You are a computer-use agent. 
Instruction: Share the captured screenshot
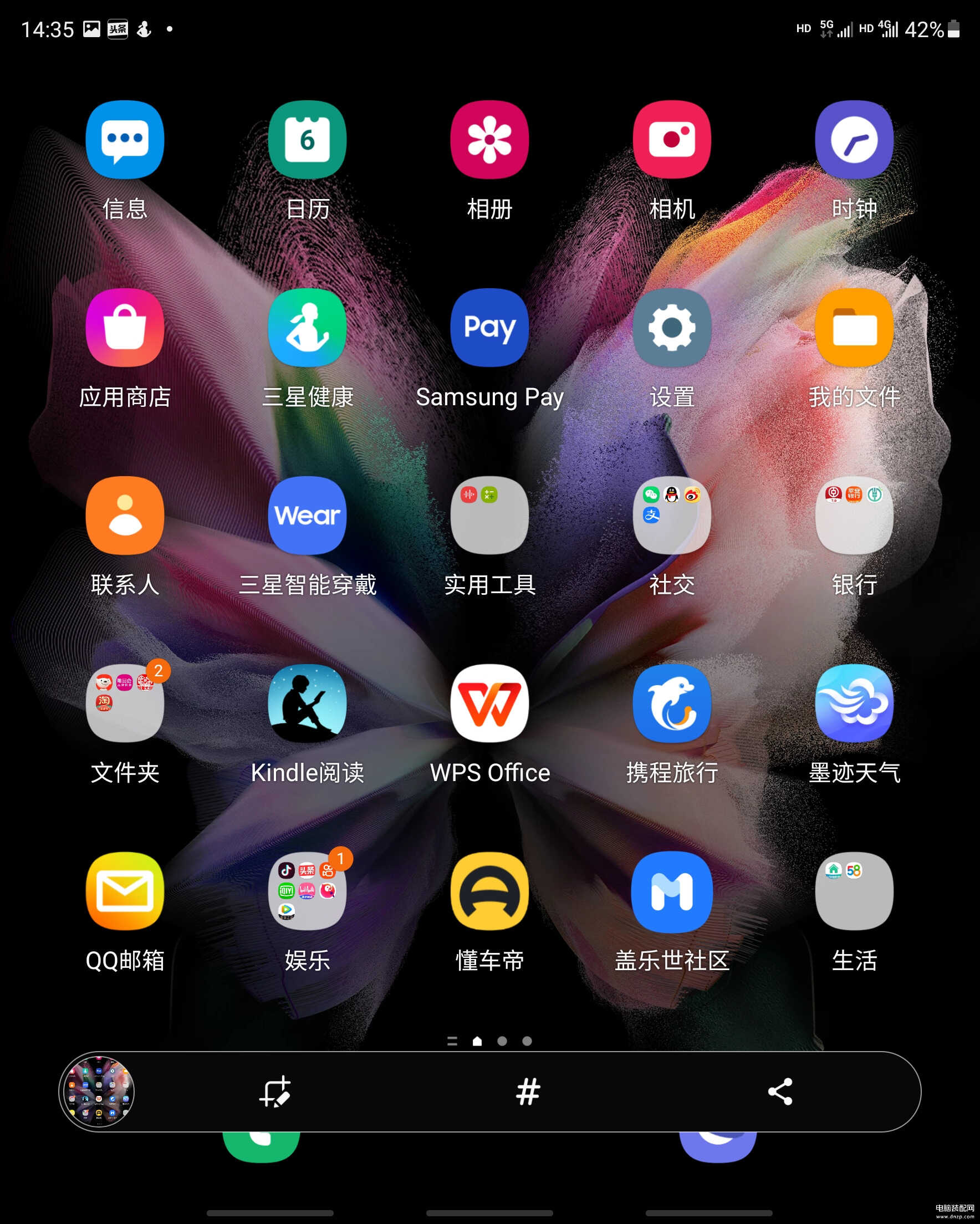pyautogui.click(x=779, y=1091)
